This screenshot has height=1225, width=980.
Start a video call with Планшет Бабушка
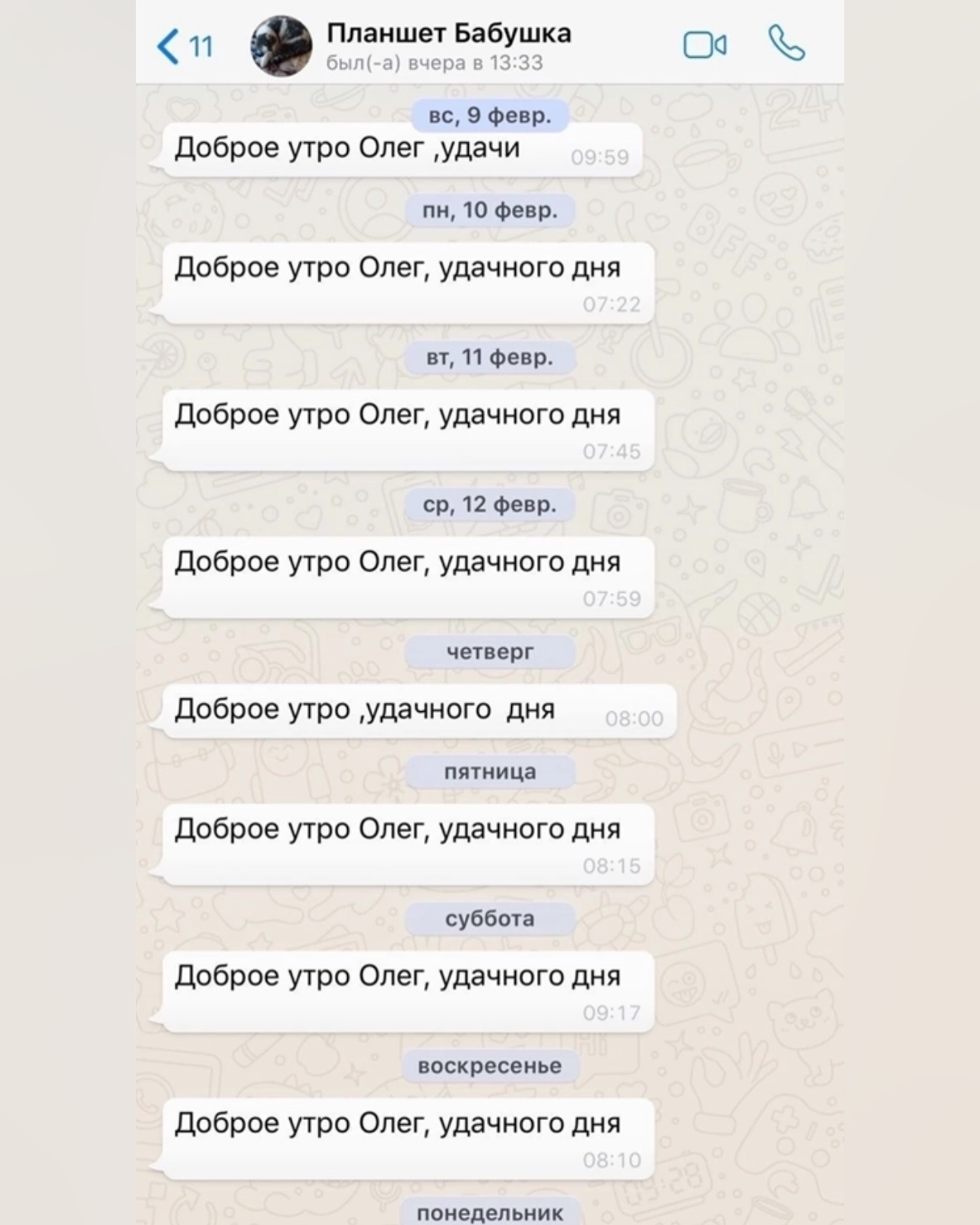click(x=704, y=46)
